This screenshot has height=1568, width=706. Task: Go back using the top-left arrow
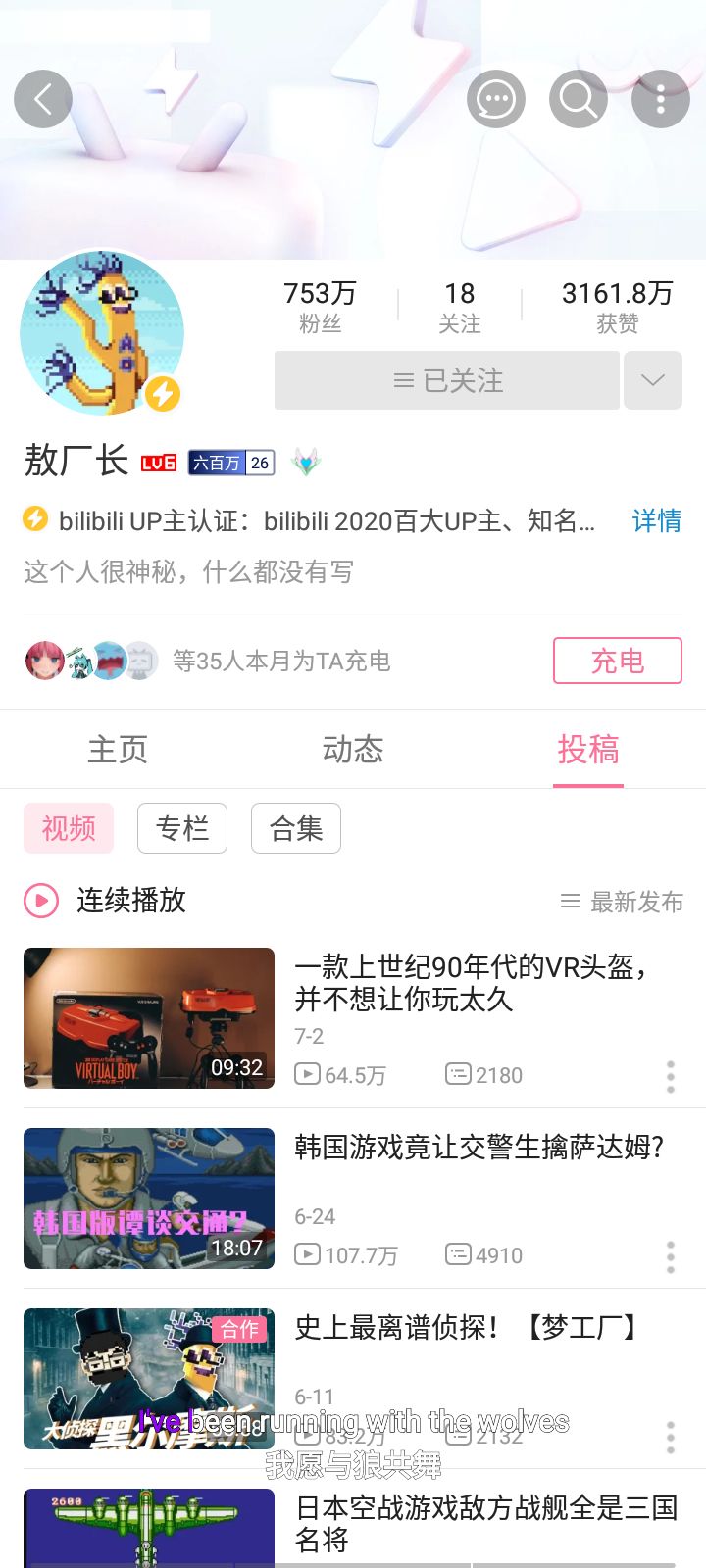point(43,99)
